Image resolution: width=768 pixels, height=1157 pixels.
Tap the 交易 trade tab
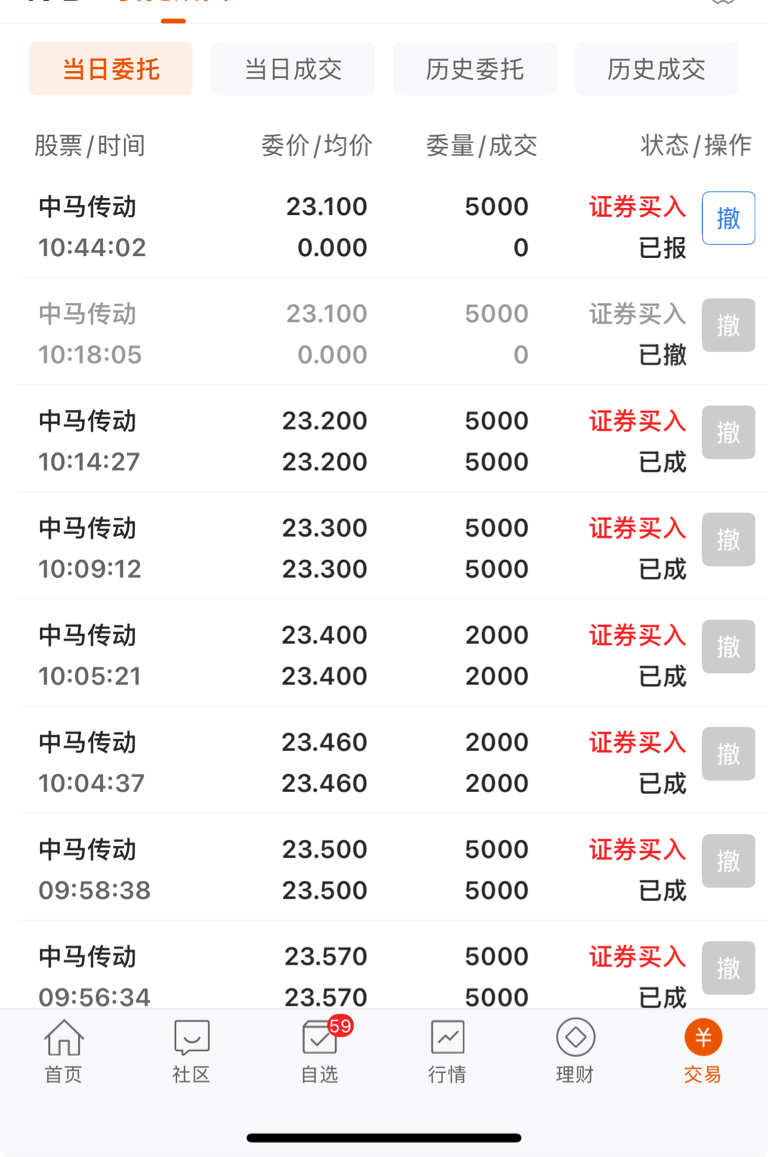pos(702,1052)
